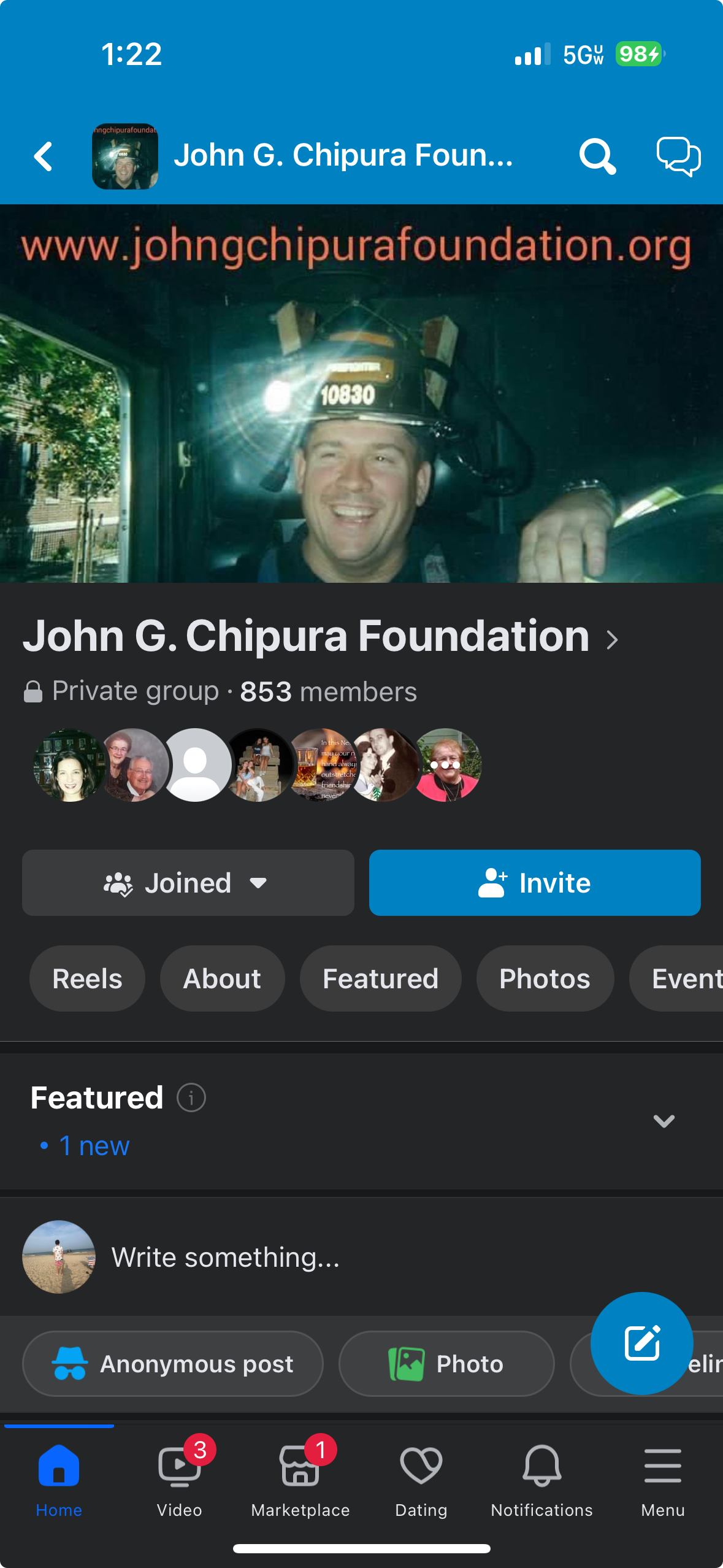The height and width of the screenshot is (1568, 723).
Task: Show info about Featured section
Action: (191, 1097)
